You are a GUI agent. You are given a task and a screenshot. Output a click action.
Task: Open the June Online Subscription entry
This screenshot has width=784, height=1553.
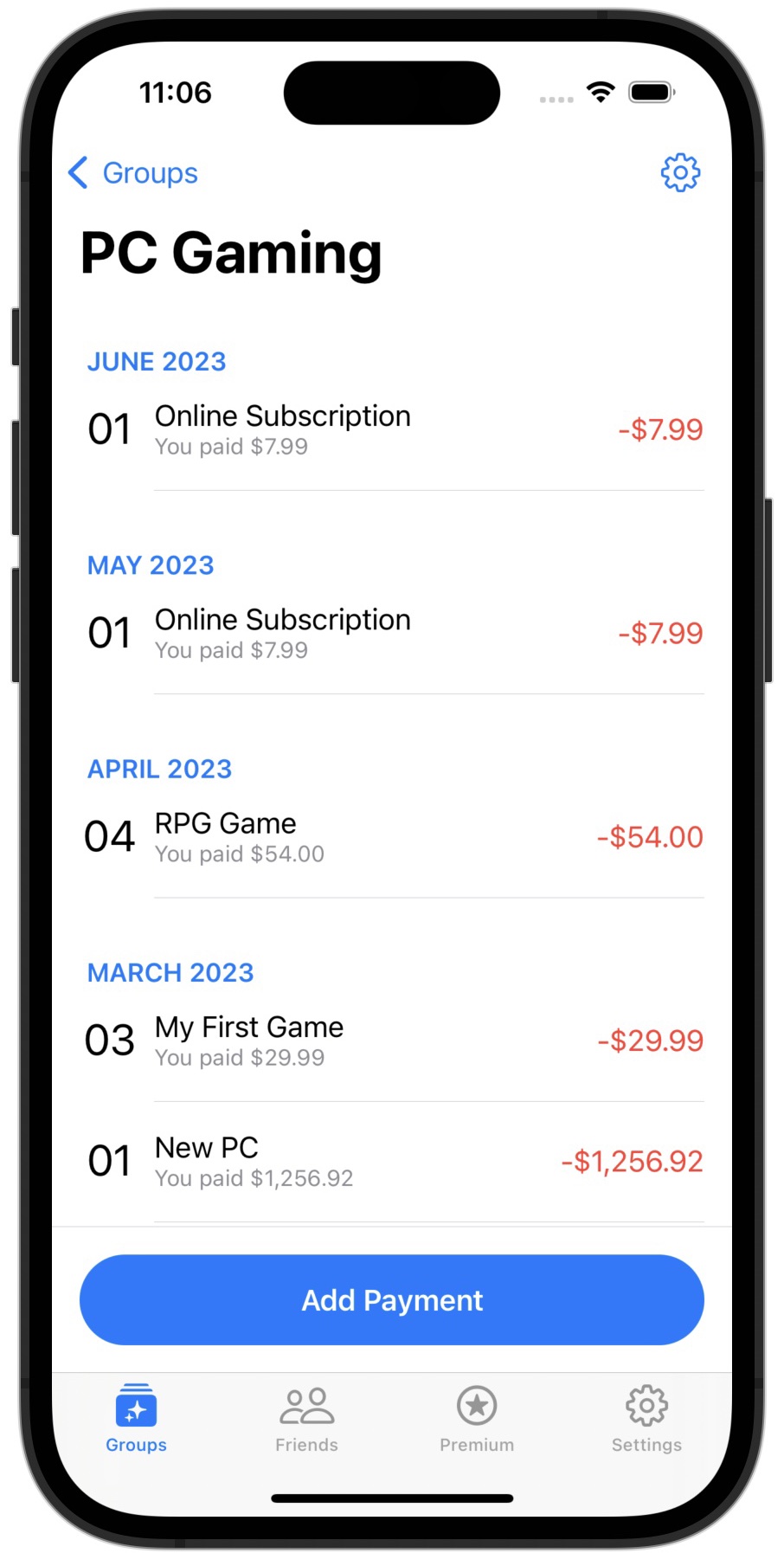click(391, 430)
